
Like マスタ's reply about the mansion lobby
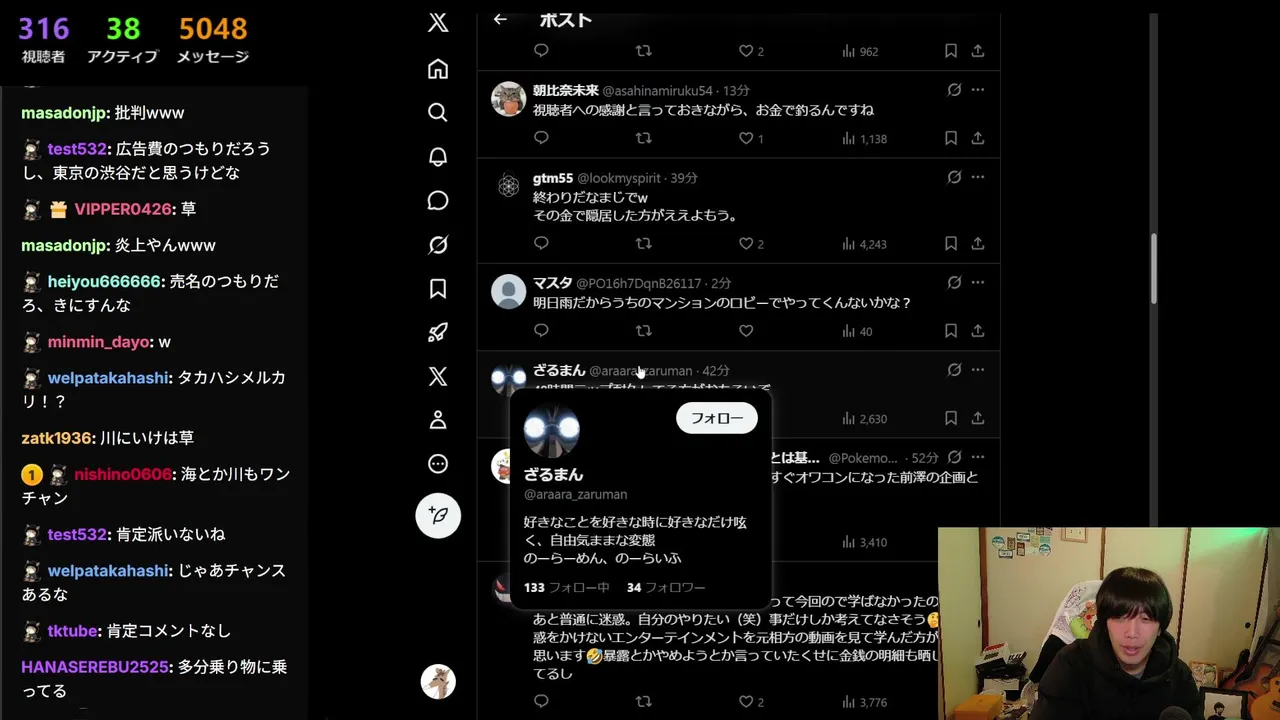(746, 331)
